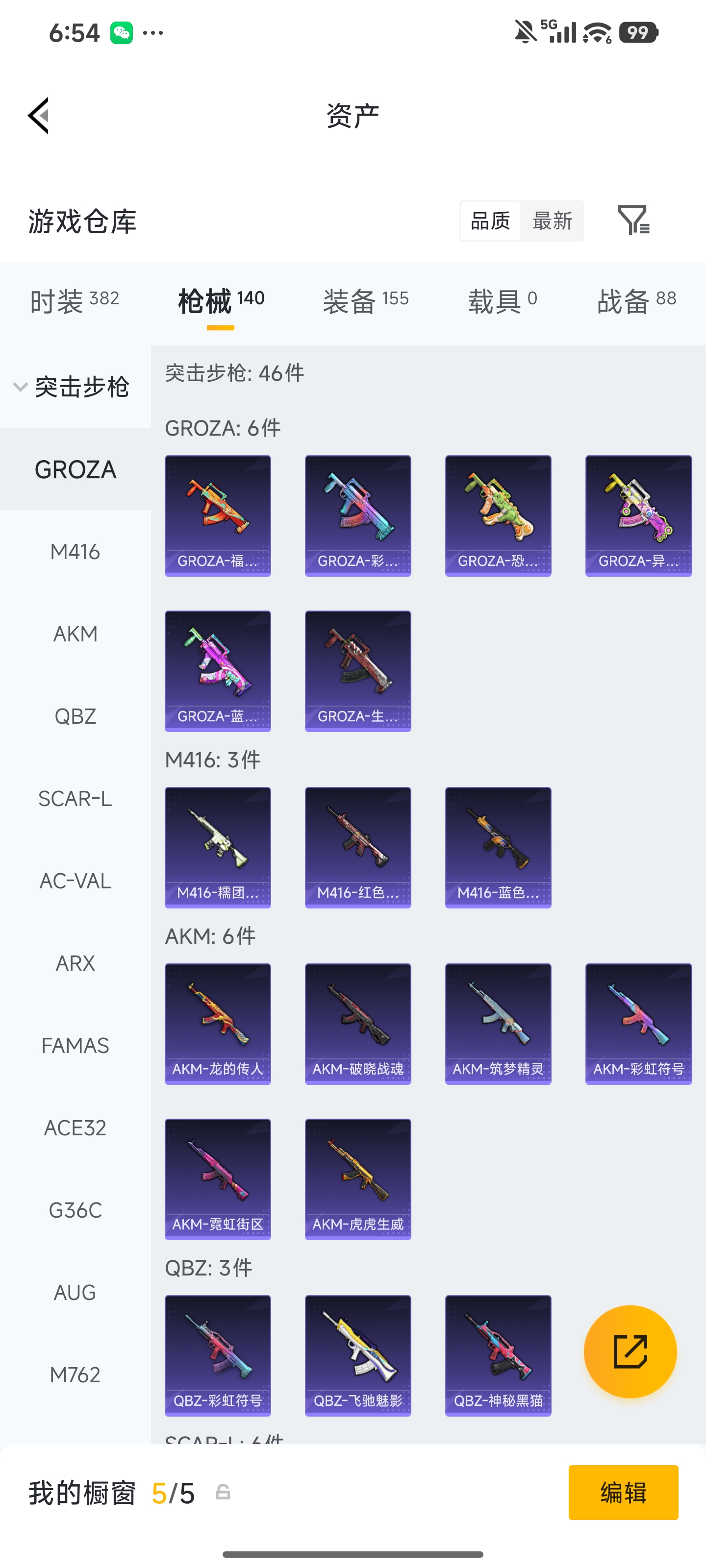Go back using the top-left arrow
The image size is (706, 1568).
[x=38, y=115]
